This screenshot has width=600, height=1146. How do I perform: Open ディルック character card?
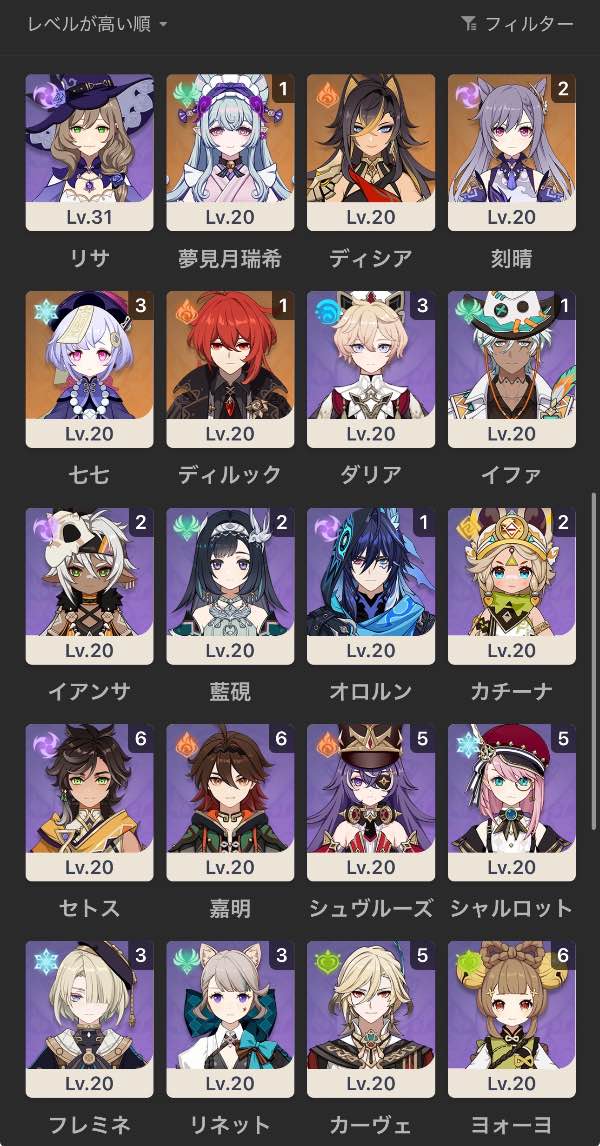[x=230, y=369]
